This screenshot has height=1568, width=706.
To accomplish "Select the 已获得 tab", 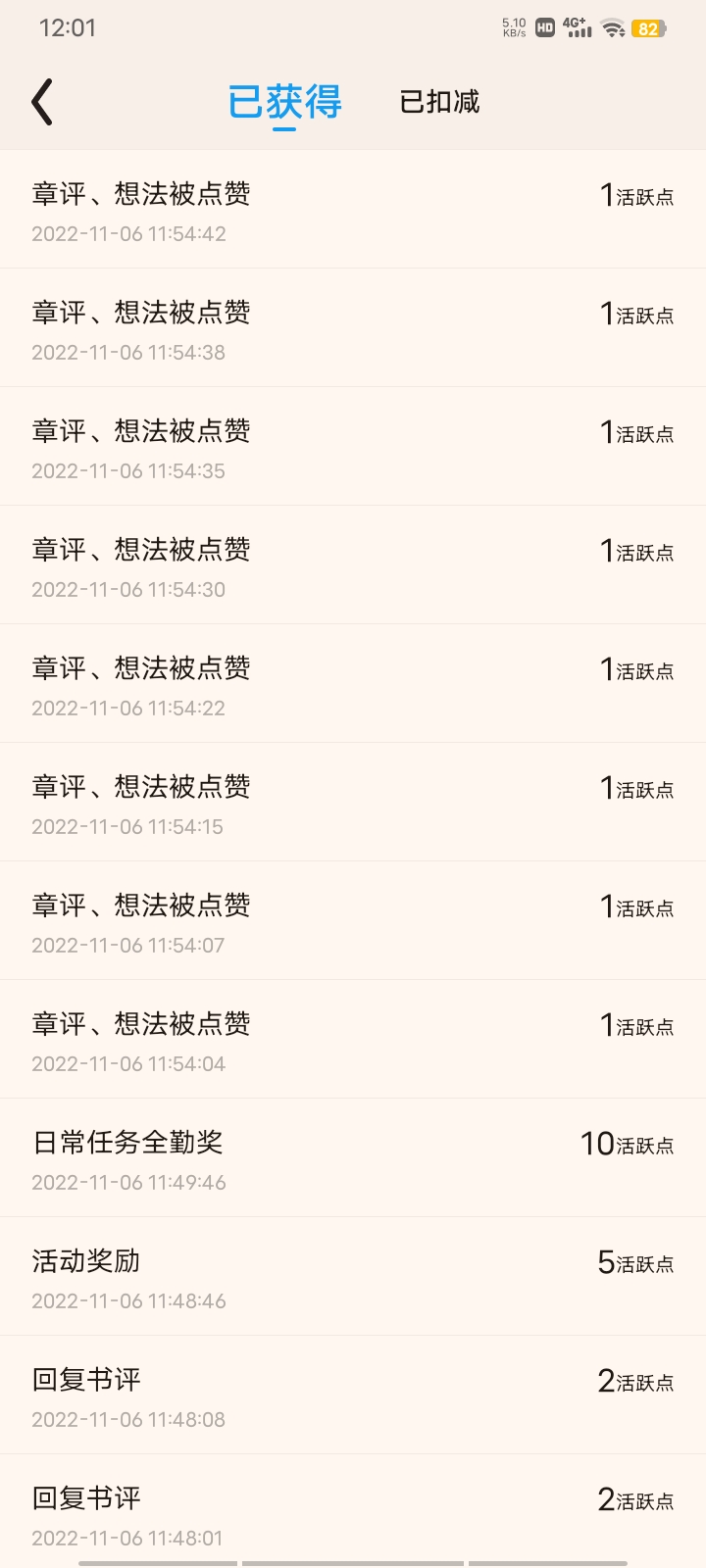I will click(x=284, y=102).
